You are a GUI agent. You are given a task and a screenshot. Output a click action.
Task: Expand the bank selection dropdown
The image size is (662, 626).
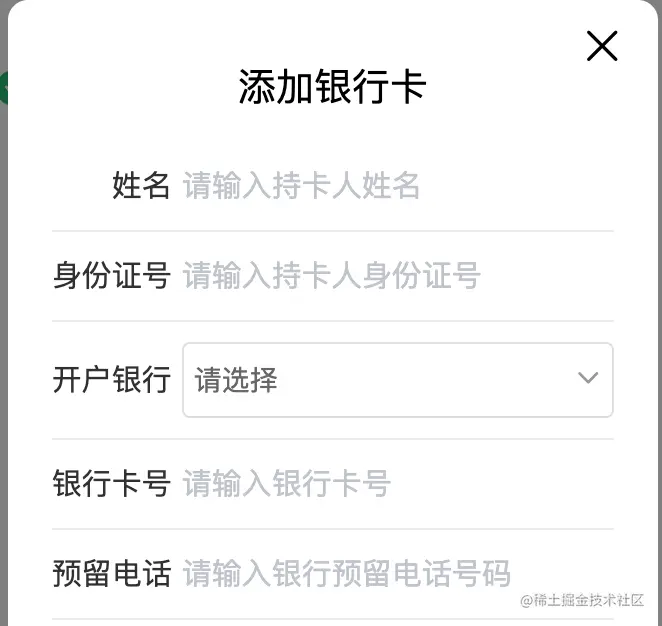tap(397, 380)
